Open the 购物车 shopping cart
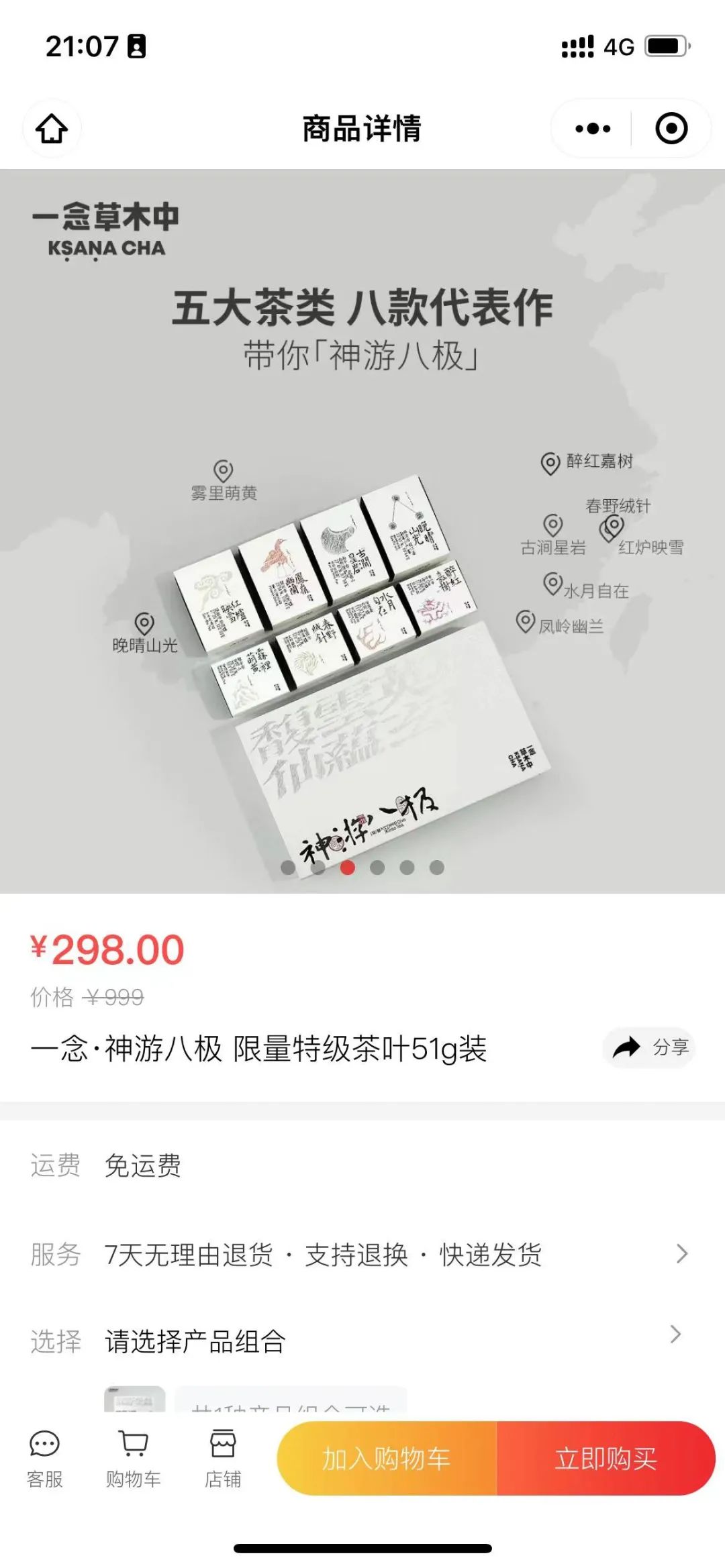This screenshot has width=725, height=1568. (133, 1459)
